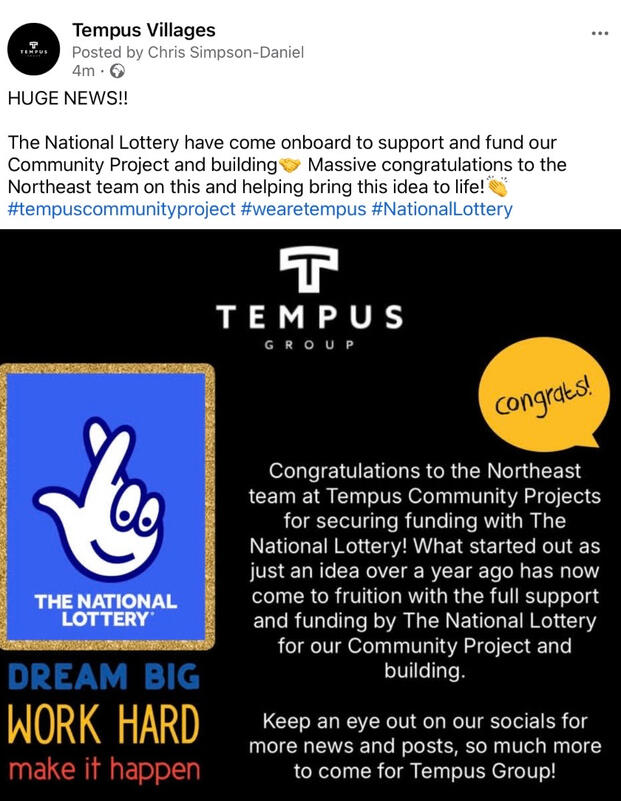The width and height of the screenshot is (621, 801).
Task: Open hashtag #tempuscommunityproject
Action: [x=121, y=210]
